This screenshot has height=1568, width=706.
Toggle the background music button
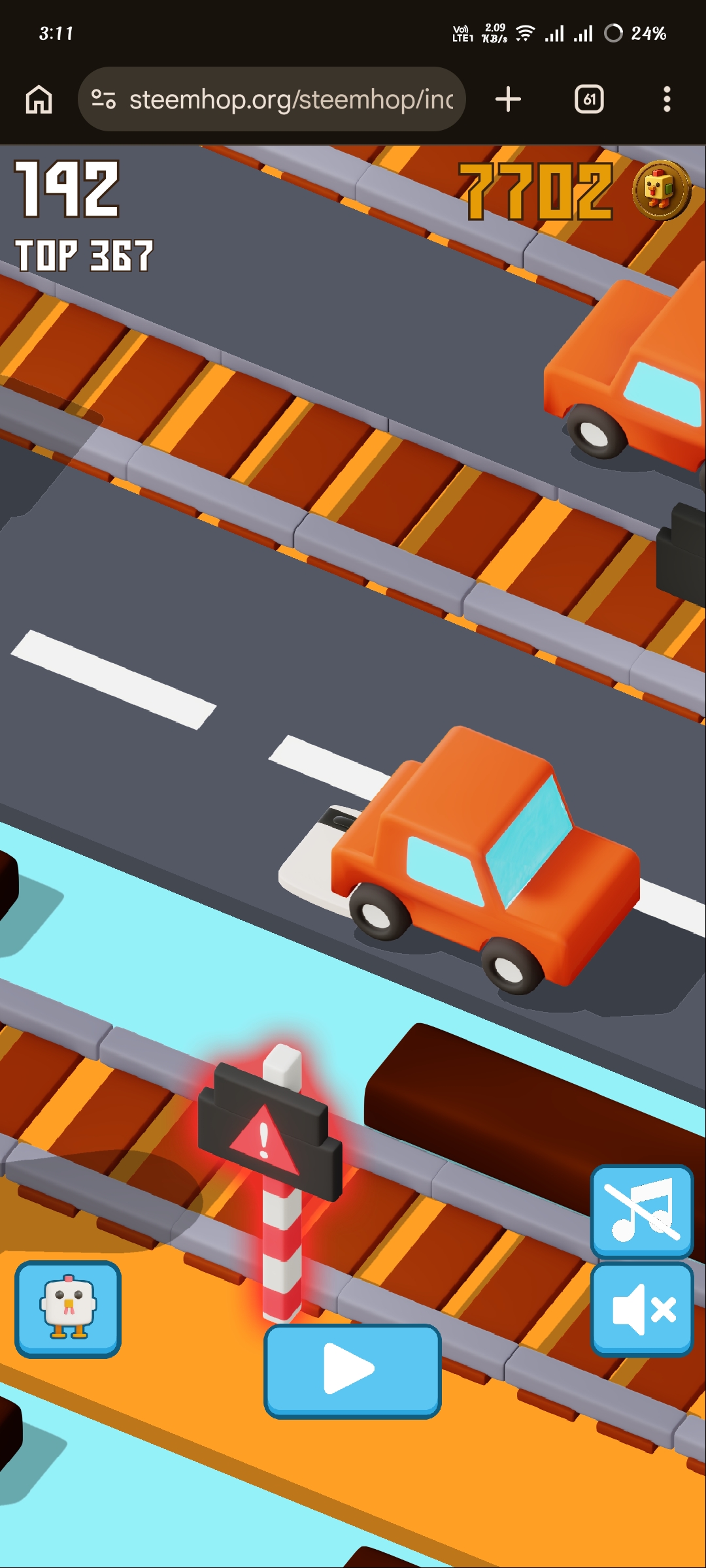coord(642,1211)
